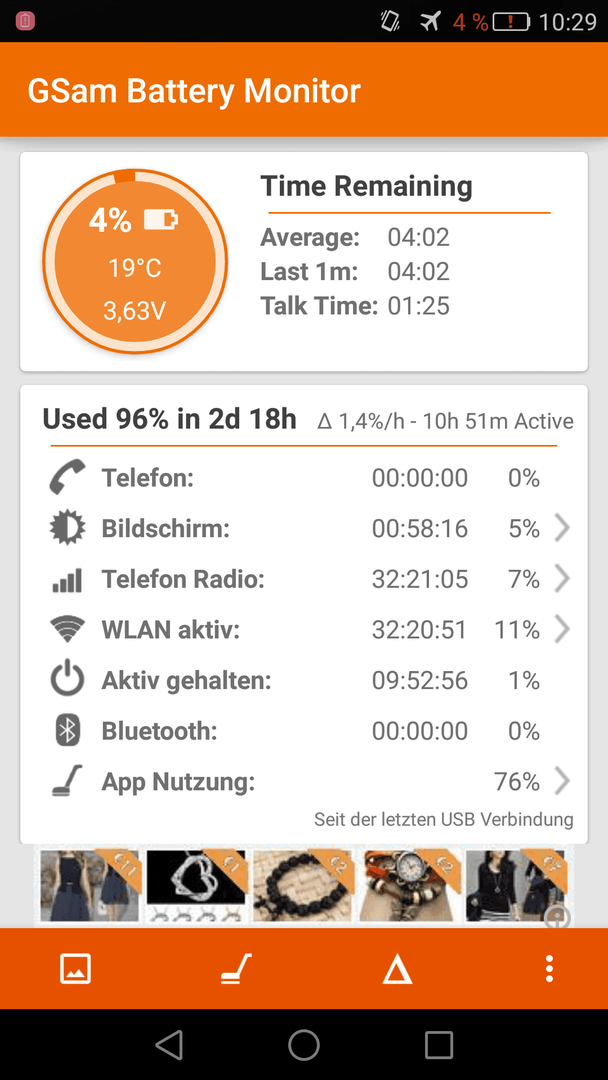The image size is (608, 1080).
Task: Open the ad info icon on banner
Action: (x=557, y=917)
